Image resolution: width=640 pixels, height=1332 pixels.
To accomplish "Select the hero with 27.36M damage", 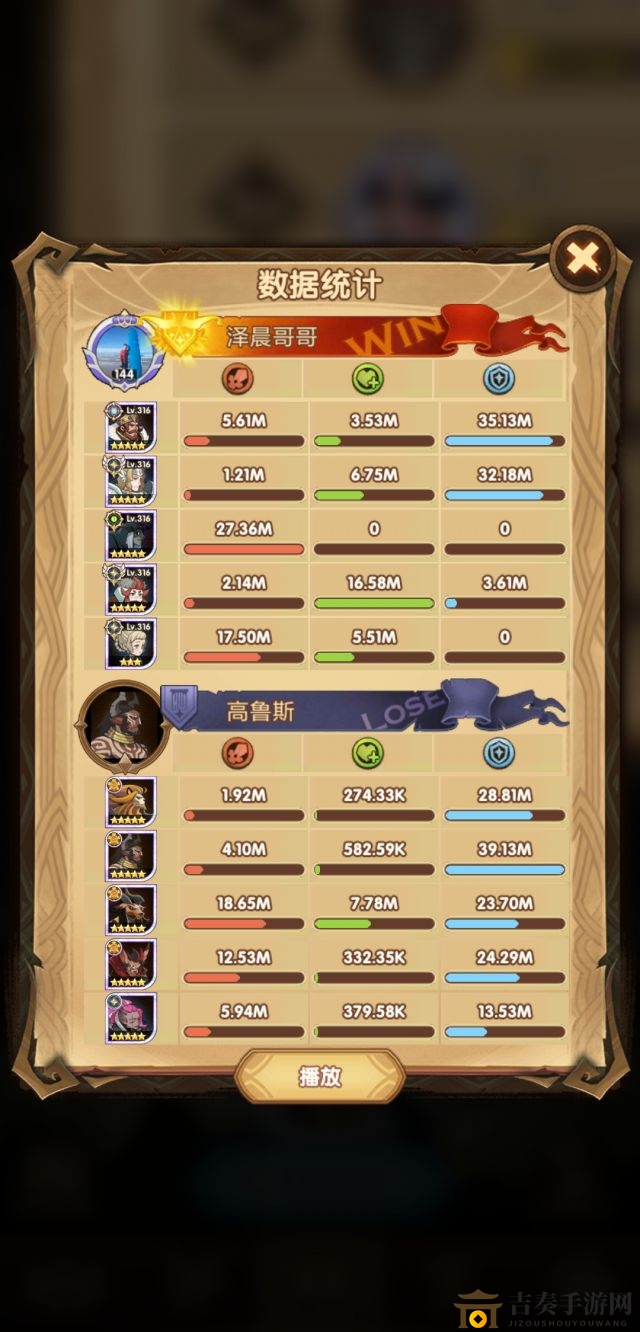I will (131, 535).
